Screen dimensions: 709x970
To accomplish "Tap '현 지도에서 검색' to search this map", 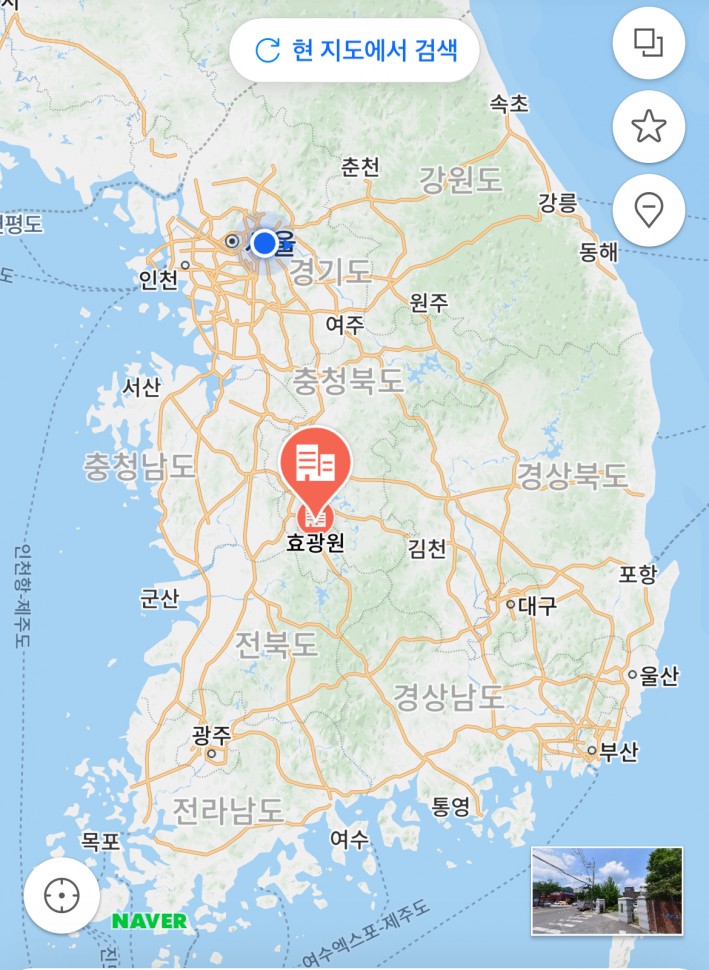I will pyautogui.click(x=354, y=50).
